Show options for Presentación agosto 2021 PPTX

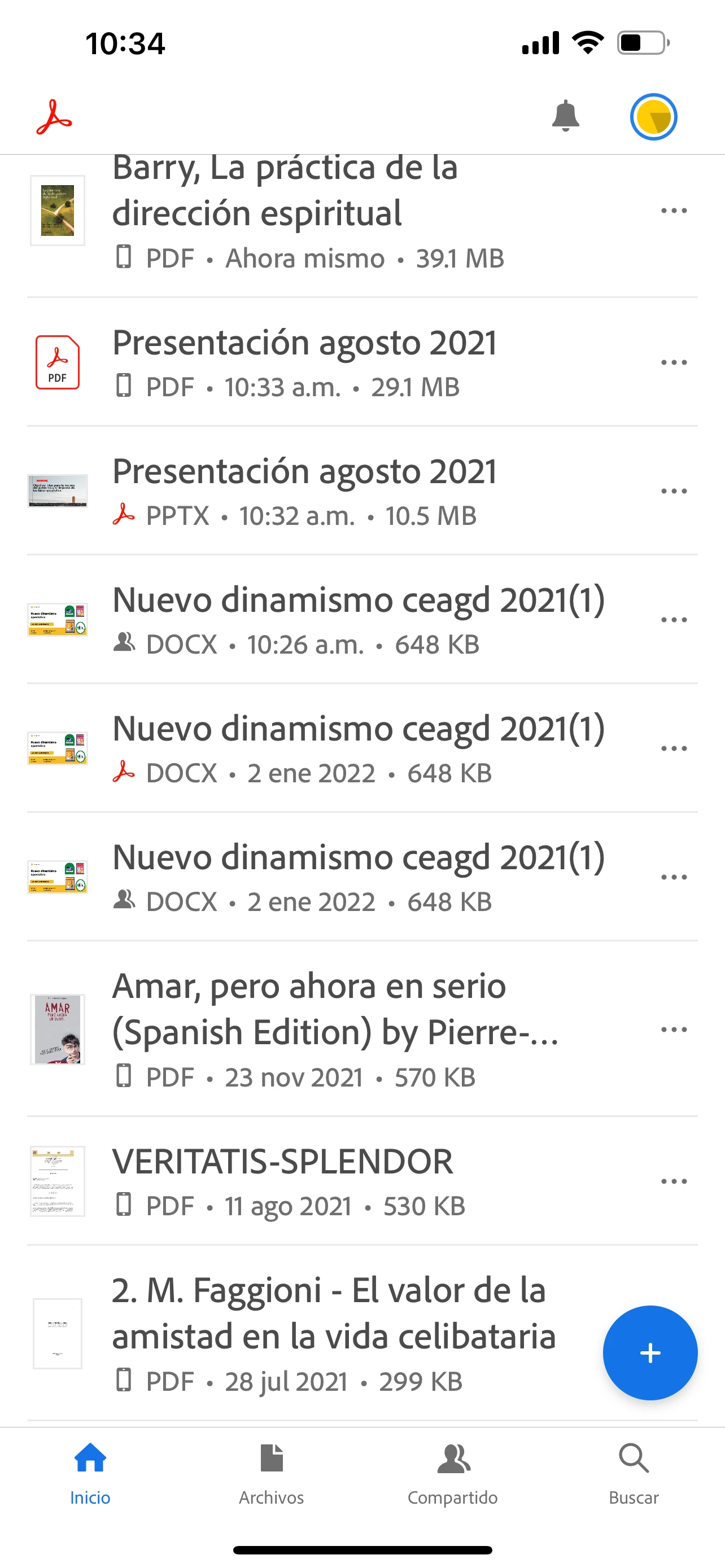(674, 490)
